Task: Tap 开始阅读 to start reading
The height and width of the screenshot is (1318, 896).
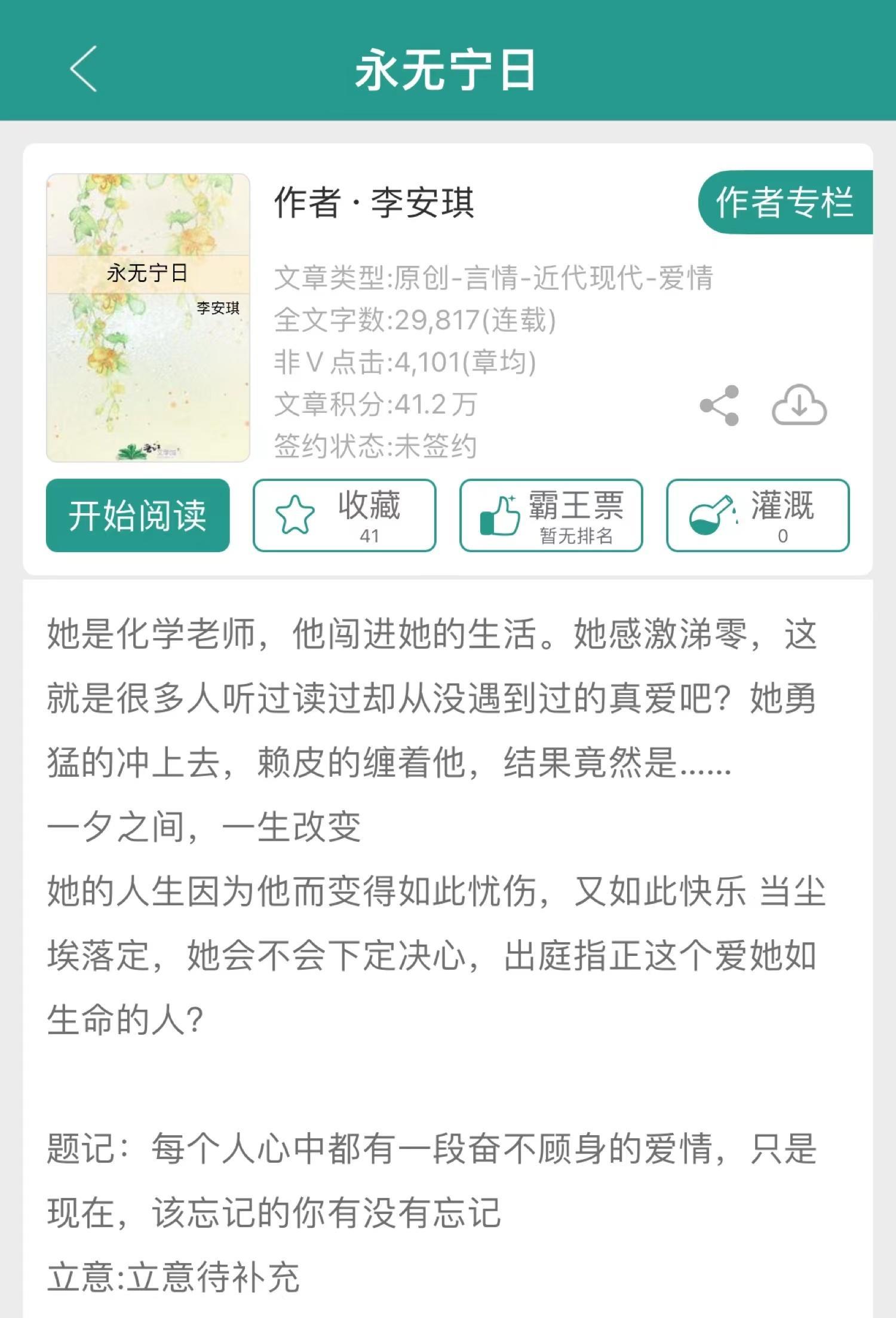Action: [x=138, y=515]
